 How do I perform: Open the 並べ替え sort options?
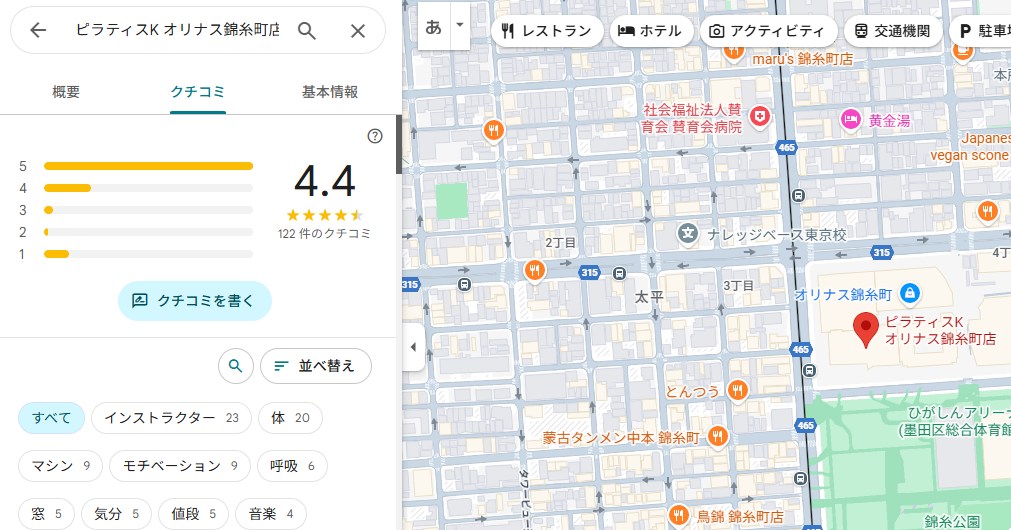click(315, 366)
